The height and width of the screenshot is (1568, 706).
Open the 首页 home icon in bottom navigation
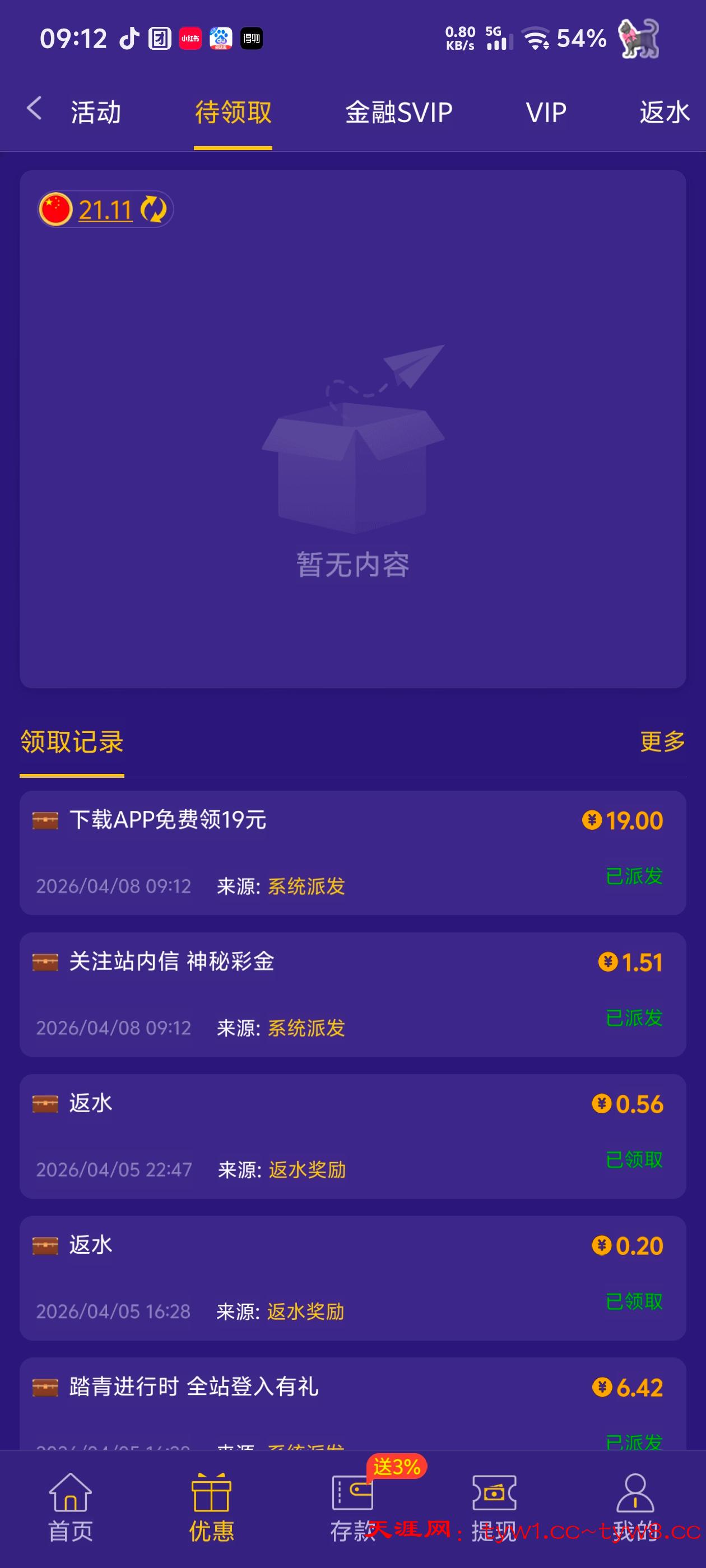tap(69, 1504)
